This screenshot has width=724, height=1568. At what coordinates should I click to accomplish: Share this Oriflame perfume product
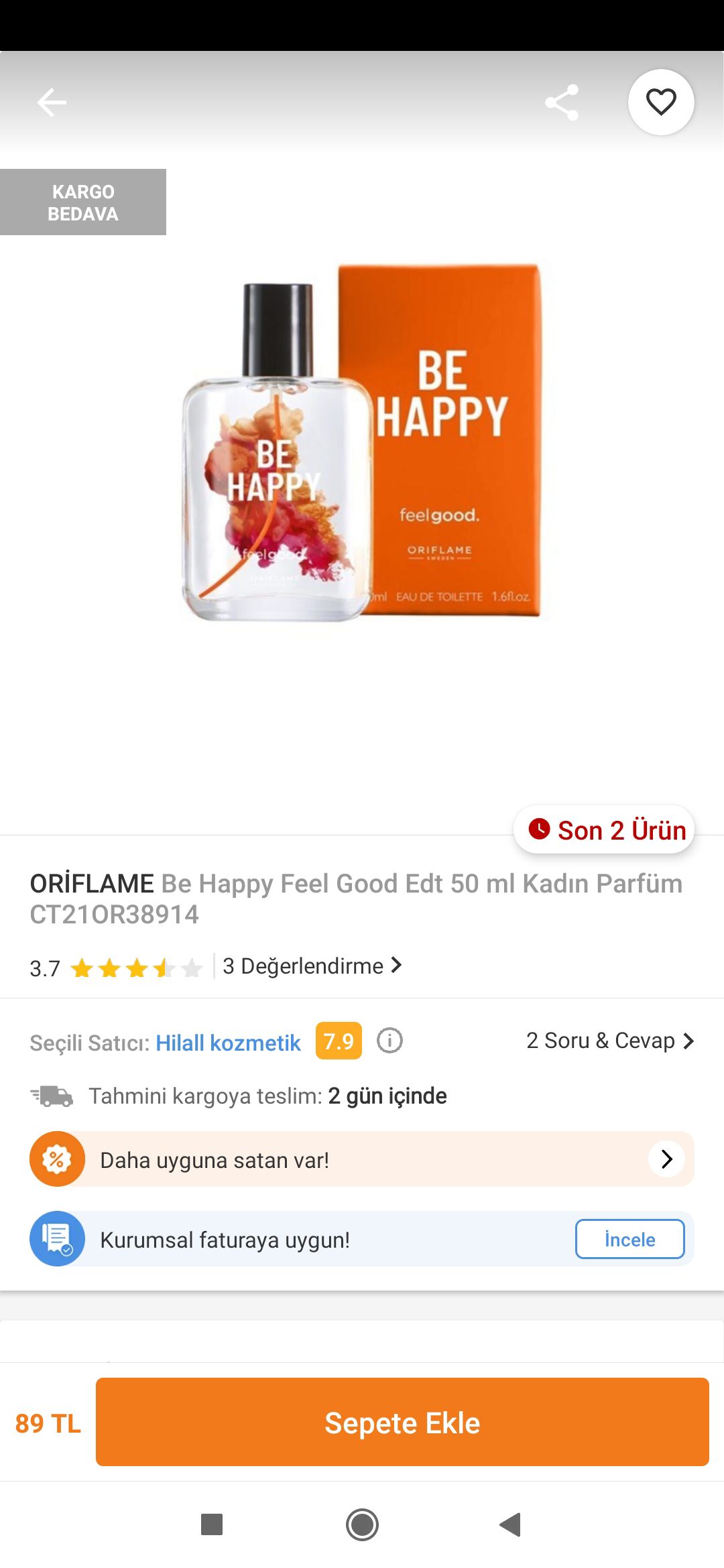[562, 103]
